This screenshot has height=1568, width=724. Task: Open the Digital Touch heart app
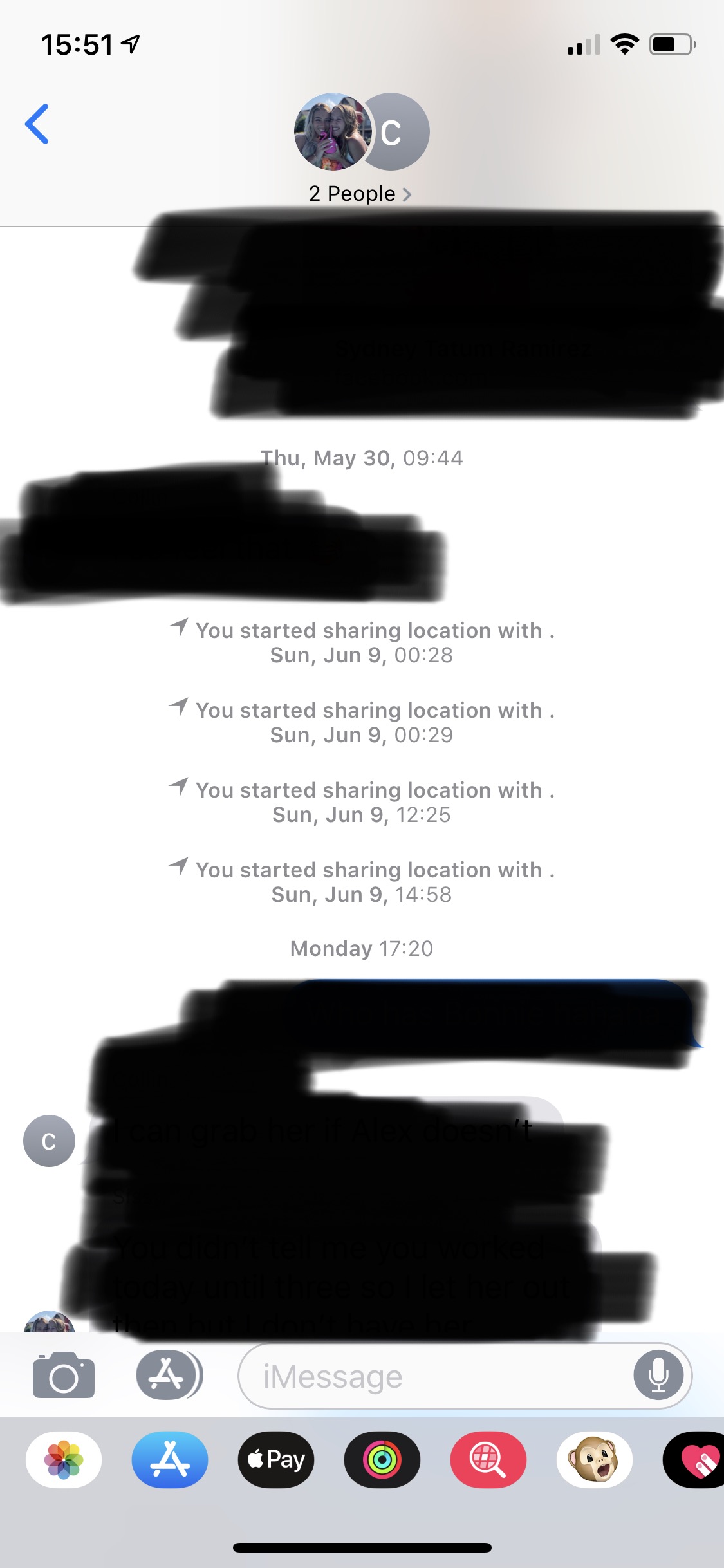tap(696, 1460)
